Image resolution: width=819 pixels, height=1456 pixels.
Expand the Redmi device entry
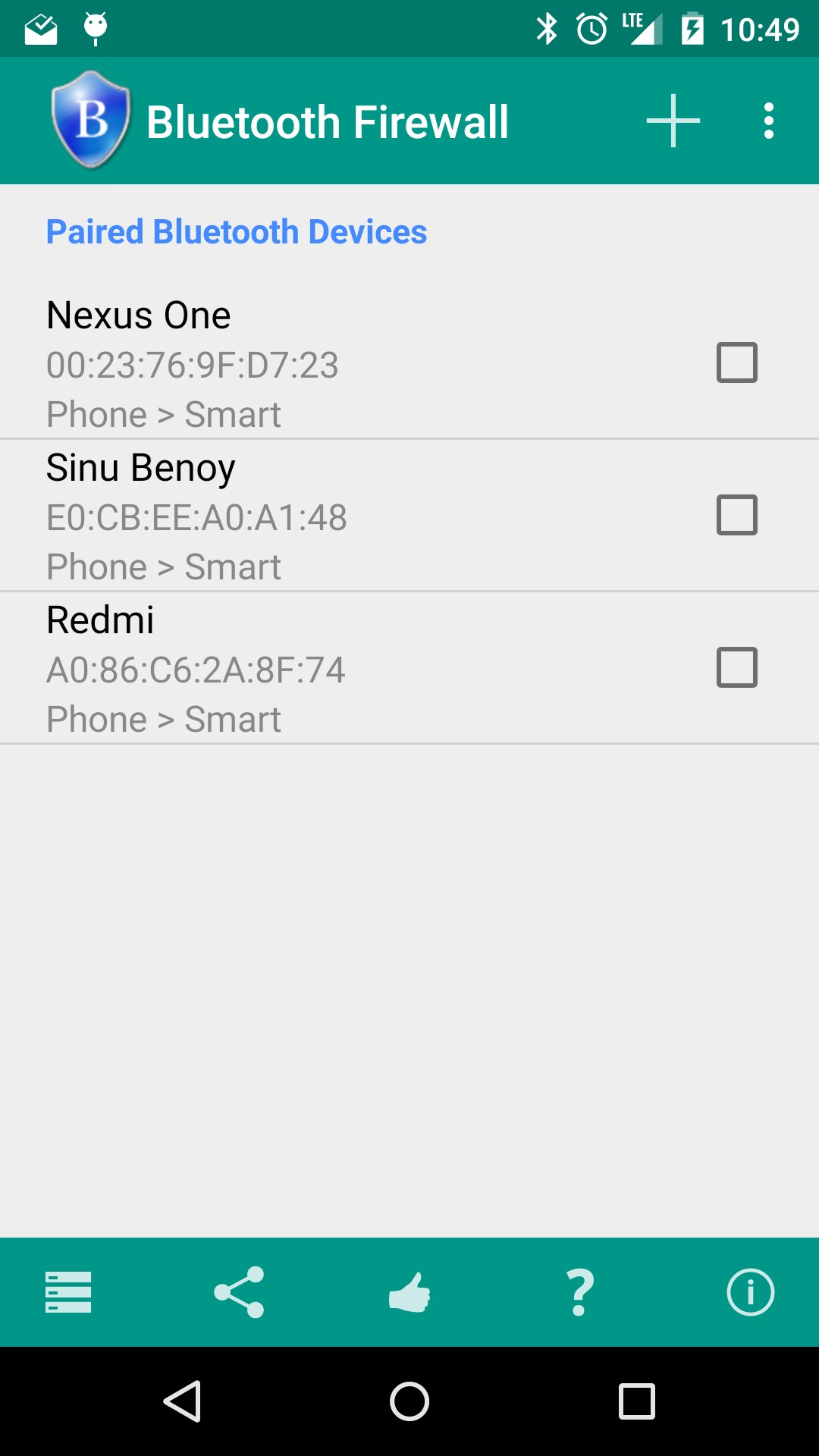(x=303, y=667)
